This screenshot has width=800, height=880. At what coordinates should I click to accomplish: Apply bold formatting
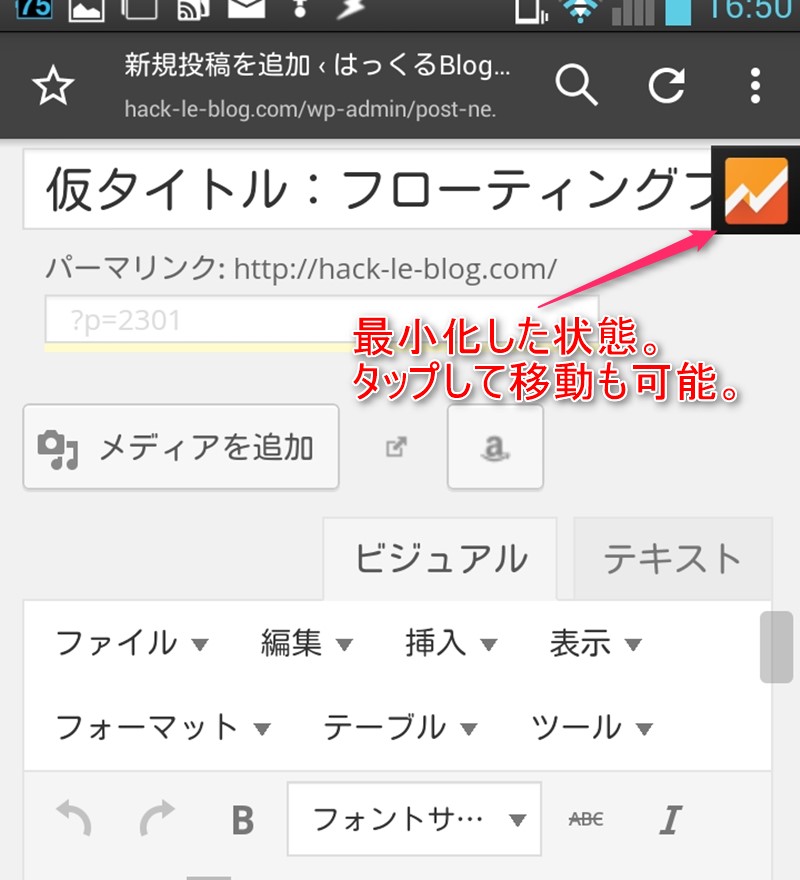click(243, 821)
